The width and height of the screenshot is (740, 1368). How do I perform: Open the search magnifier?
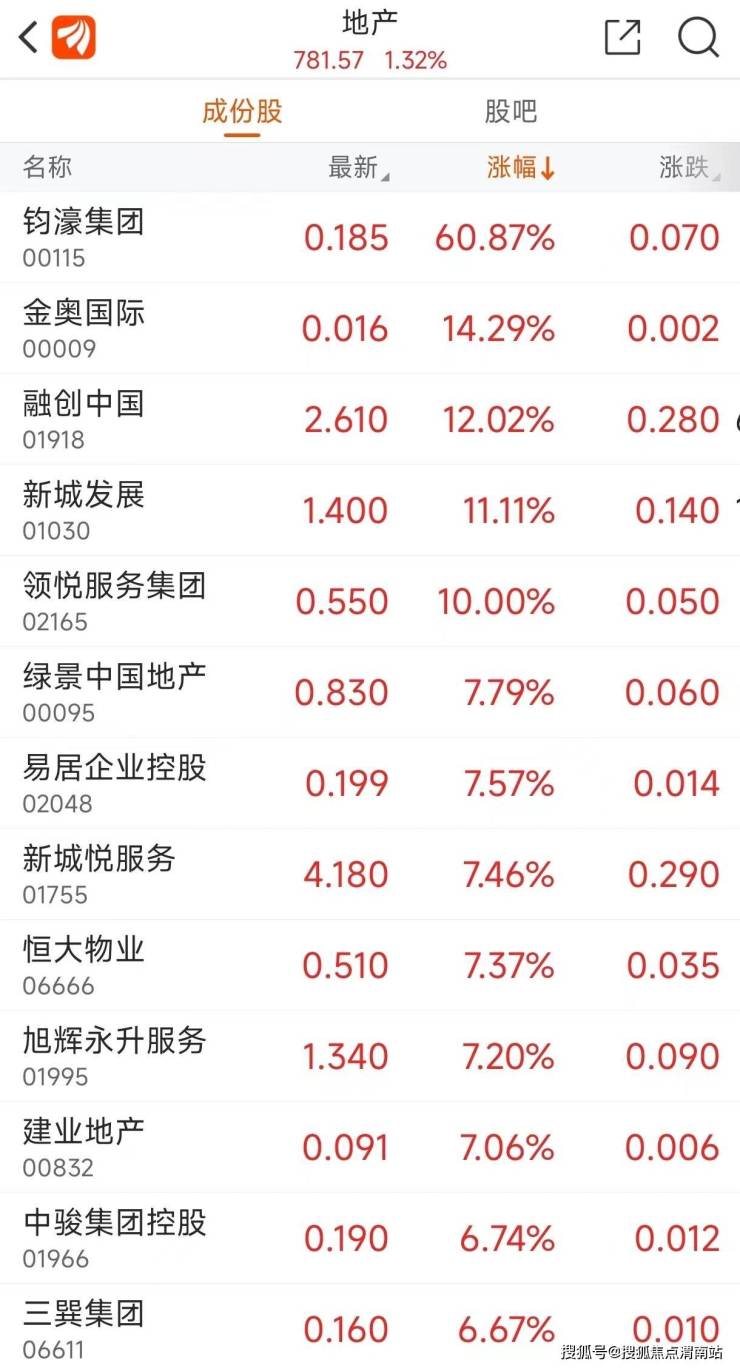(698, 38)
